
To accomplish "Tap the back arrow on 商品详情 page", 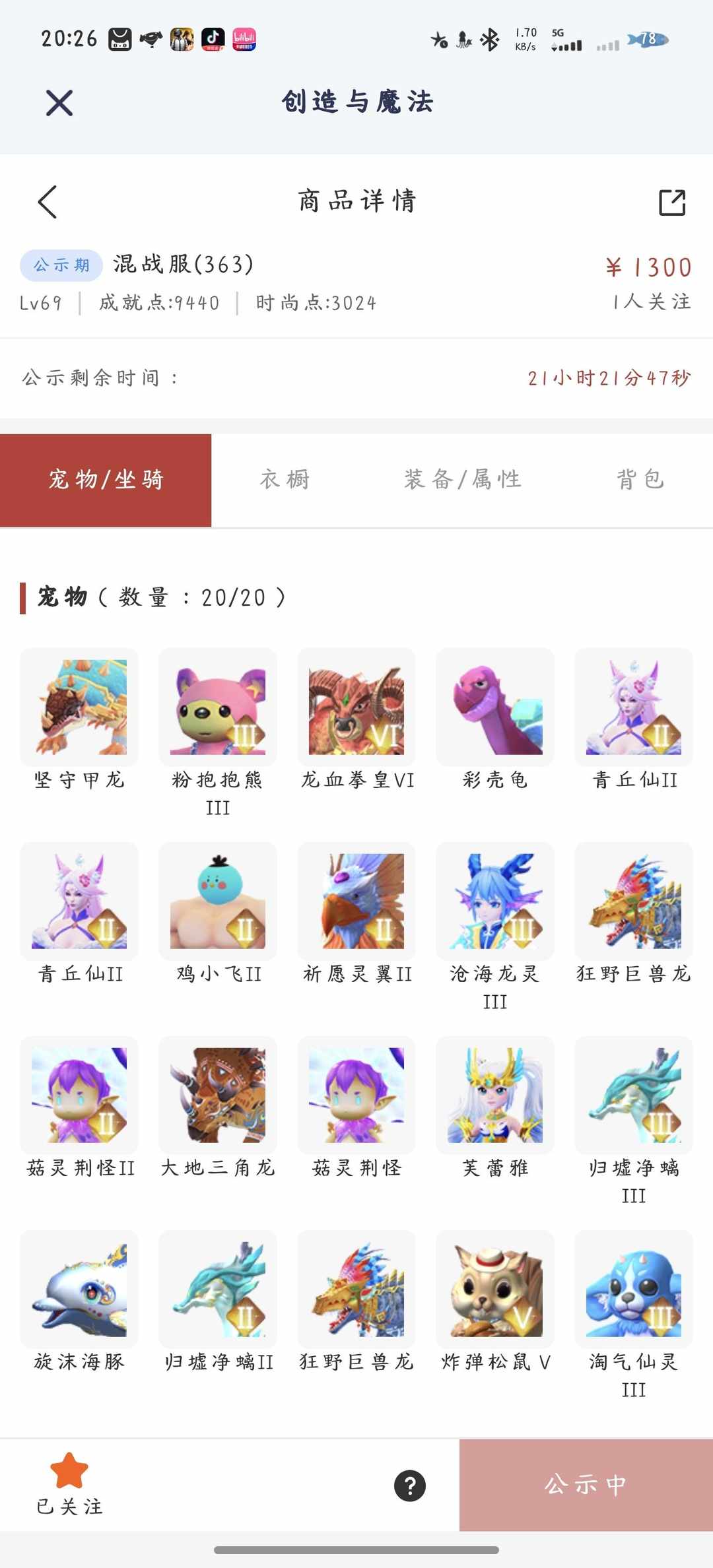I will (48, 201).
